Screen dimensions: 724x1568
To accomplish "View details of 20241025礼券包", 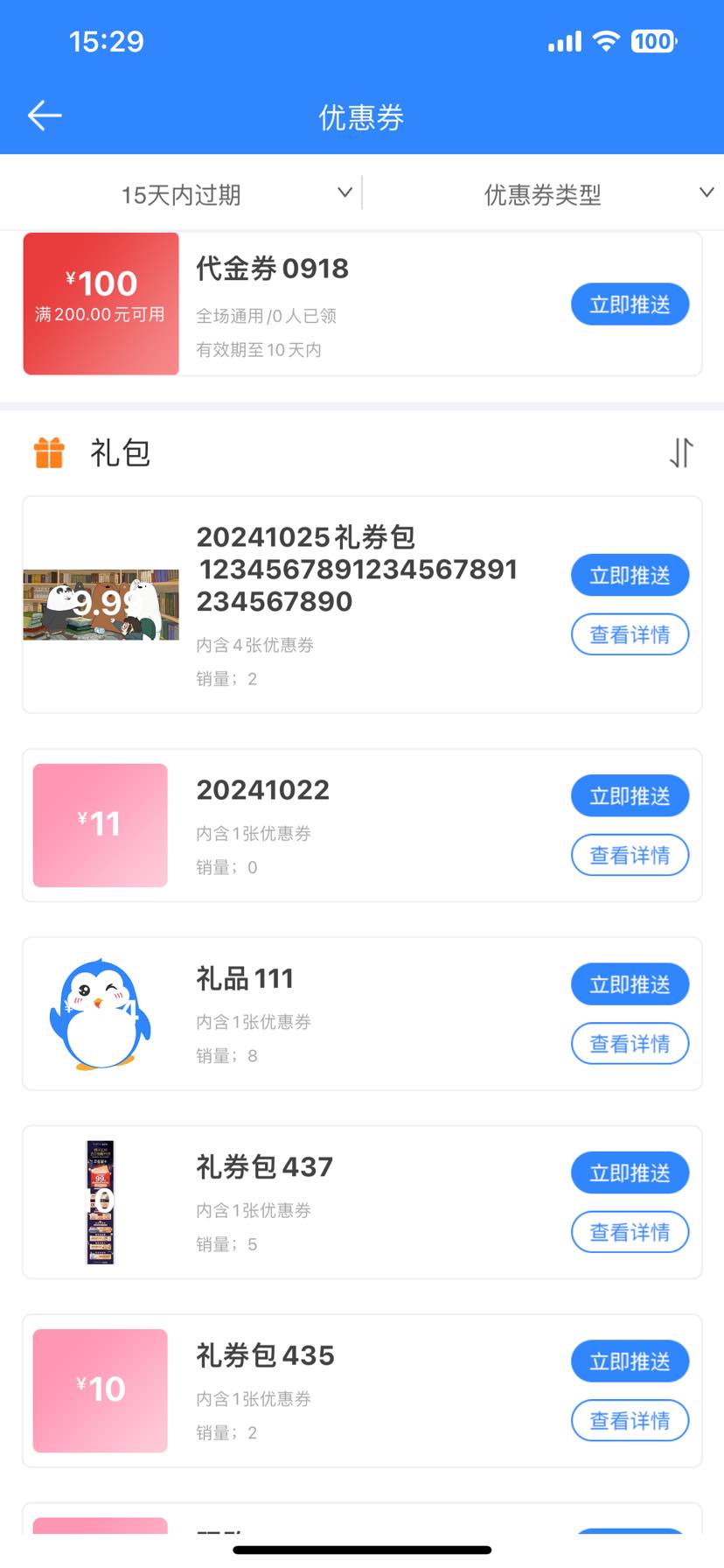I will pos(630,634).
